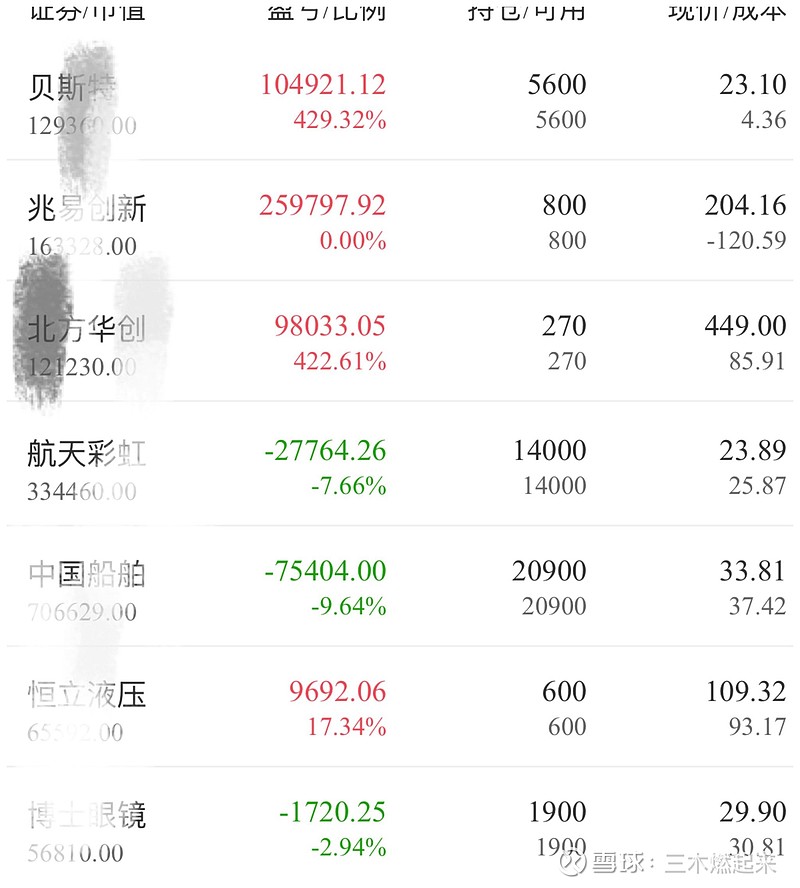Tap the 航天彩虹 position row
This screenshot has width=800, height=888.
[x=400, y=468]
